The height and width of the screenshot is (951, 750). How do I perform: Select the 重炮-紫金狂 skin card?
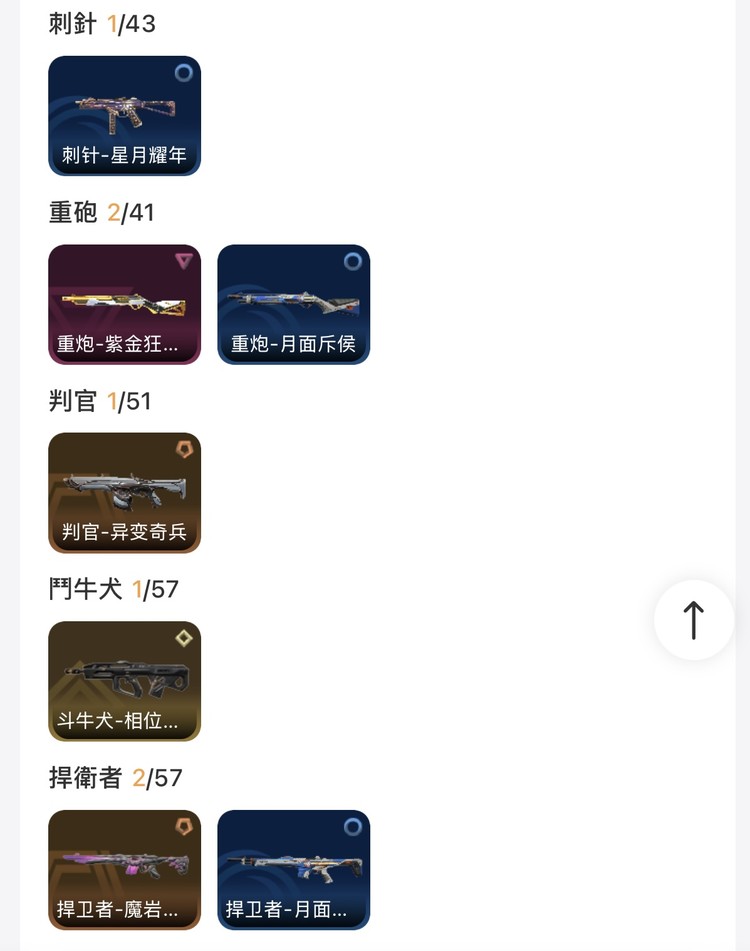click(x=124, y=304)
